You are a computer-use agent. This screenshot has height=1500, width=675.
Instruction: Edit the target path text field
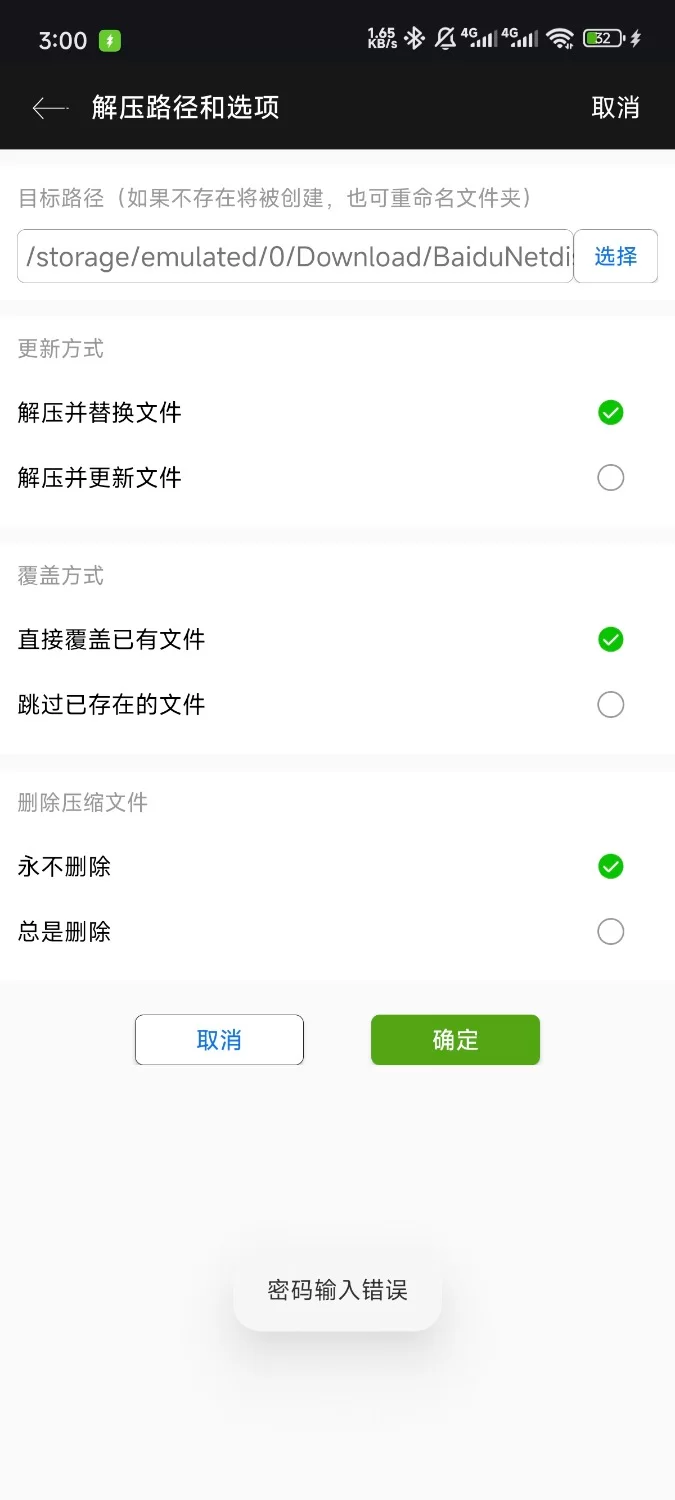tap(295, 257)
